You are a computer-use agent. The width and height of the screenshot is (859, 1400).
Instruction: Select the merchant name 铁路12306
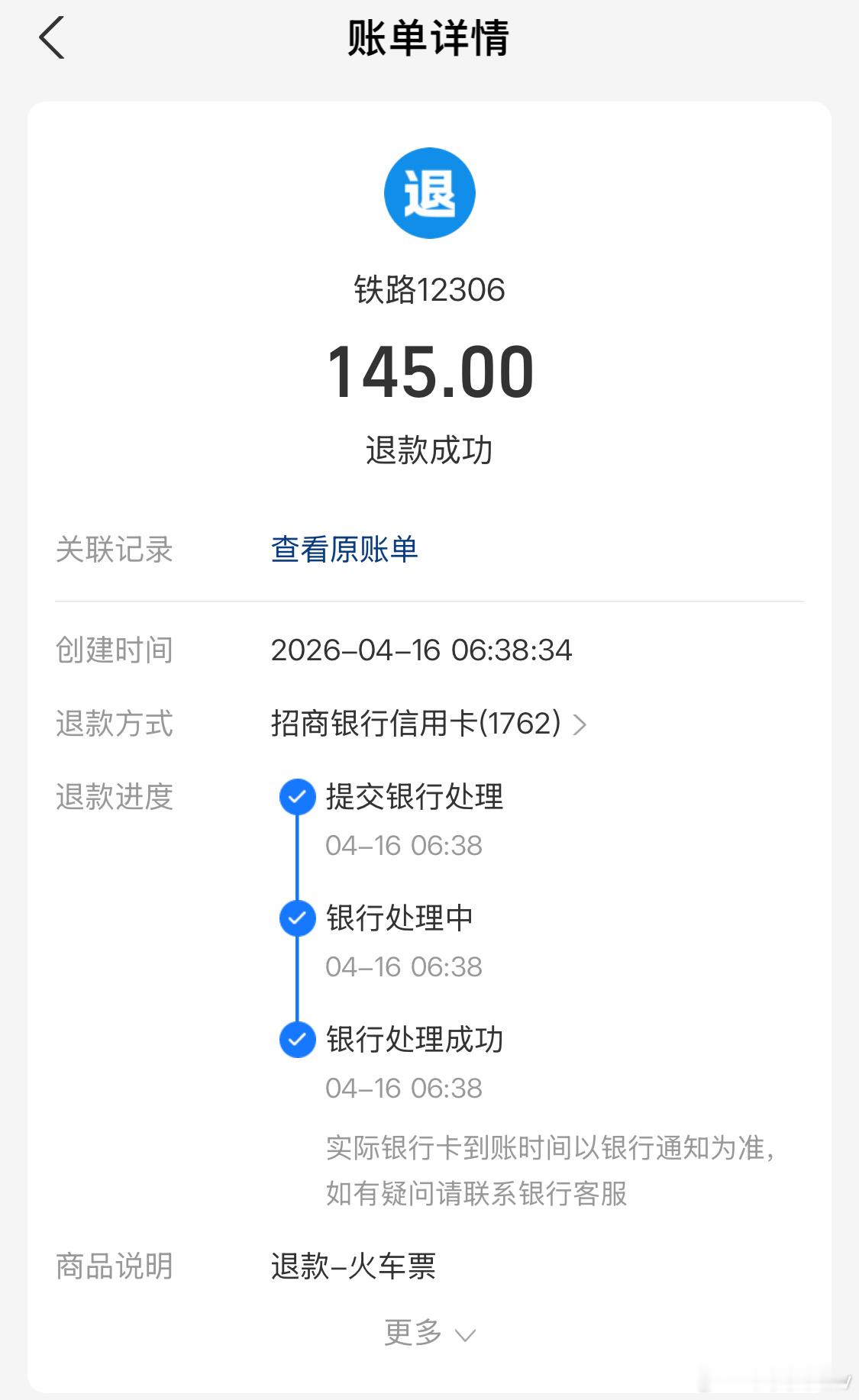430,289
